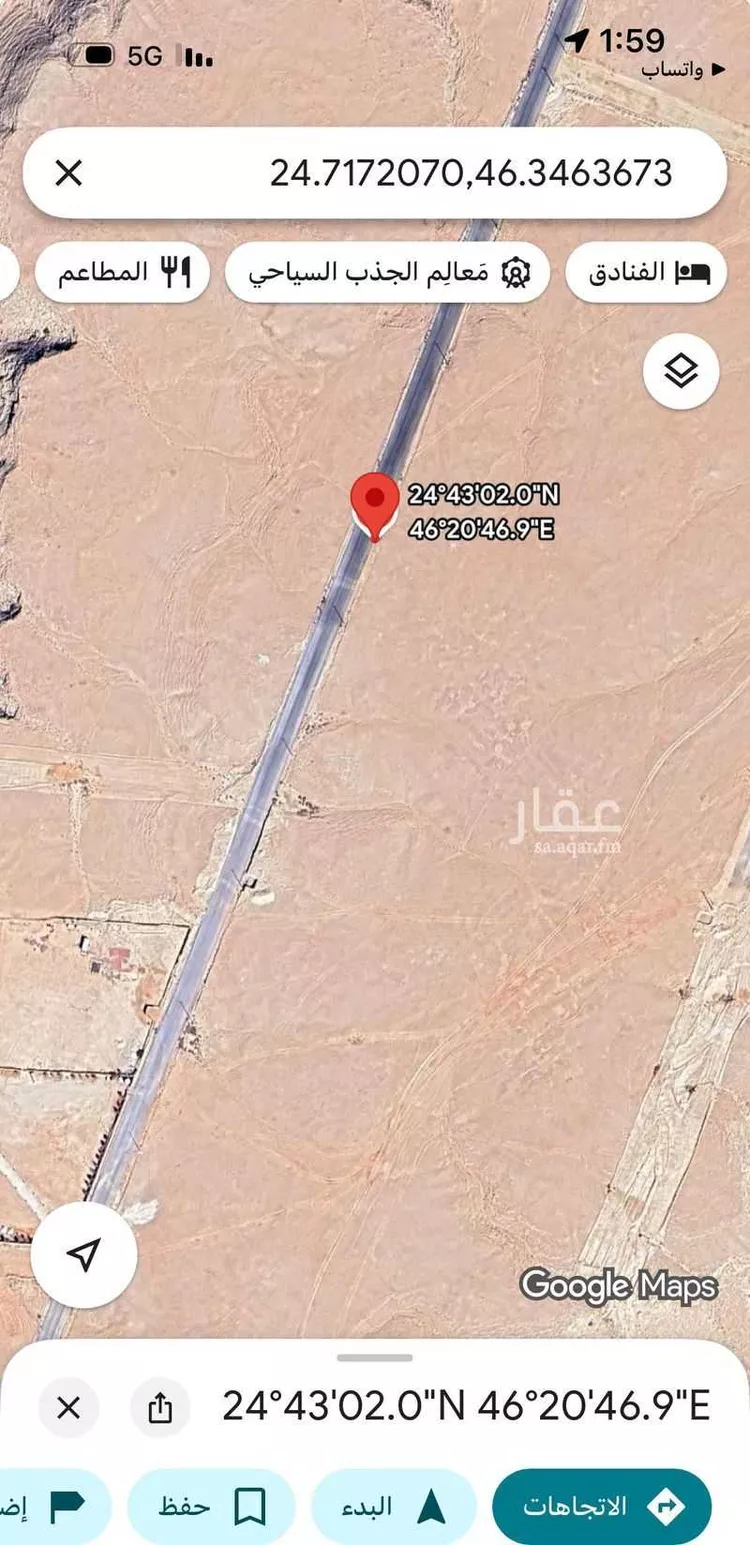Select the معالم الجذب السياحي (Tourist attractions) chip
Screen dimensions: 750x1545
[x=387, y=272]
